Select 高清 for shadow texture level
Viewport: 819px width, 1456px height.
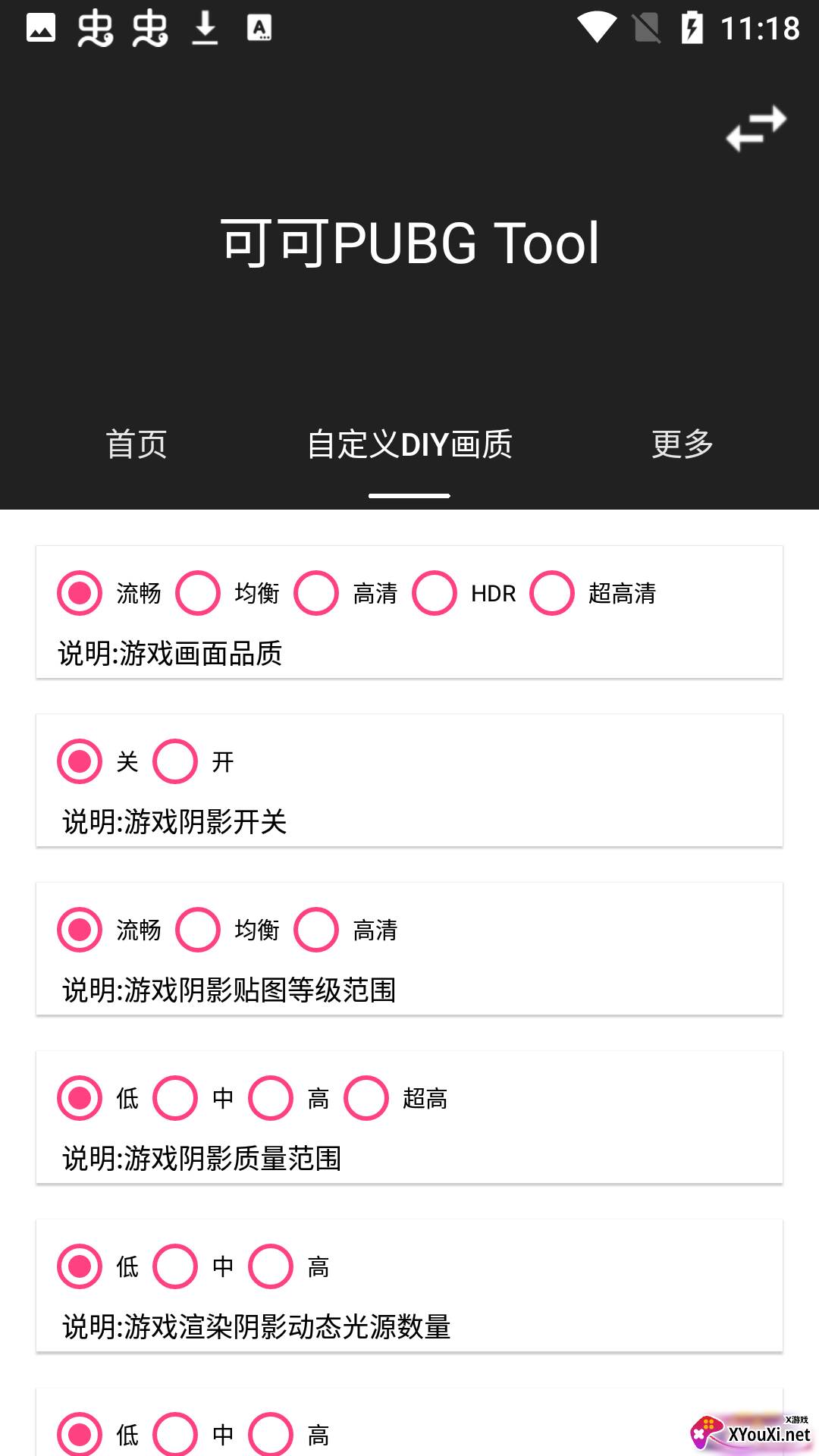point(316,930)
